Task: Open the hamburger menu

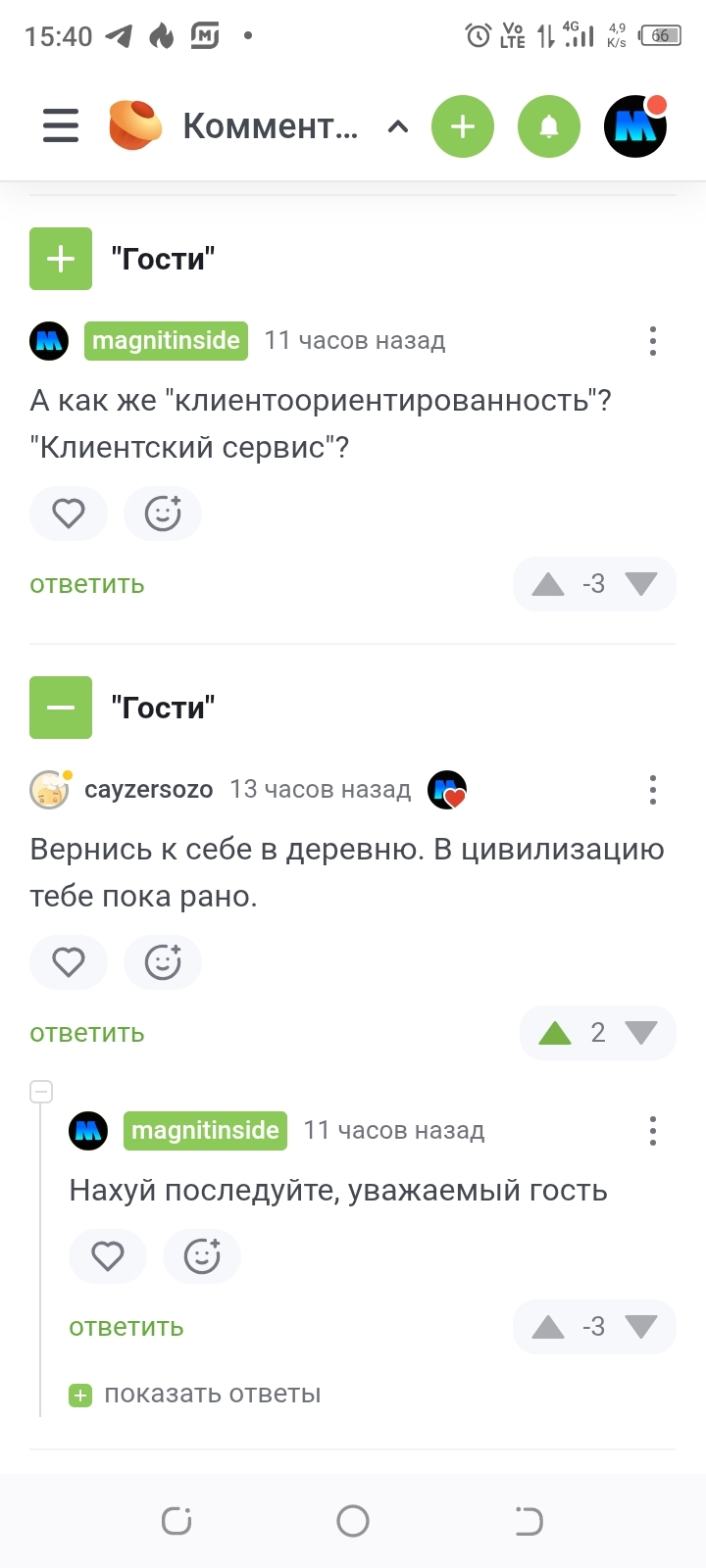Action: tap(61, 126)
